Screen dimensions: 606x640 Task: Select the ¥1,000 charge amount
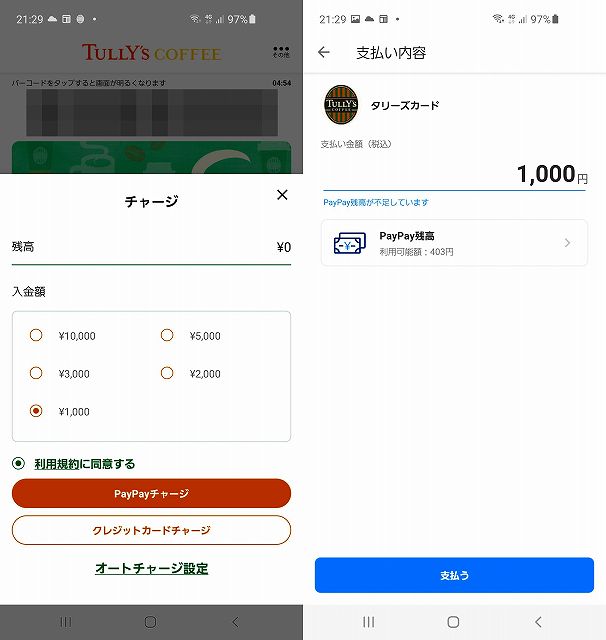coord(37,411)
